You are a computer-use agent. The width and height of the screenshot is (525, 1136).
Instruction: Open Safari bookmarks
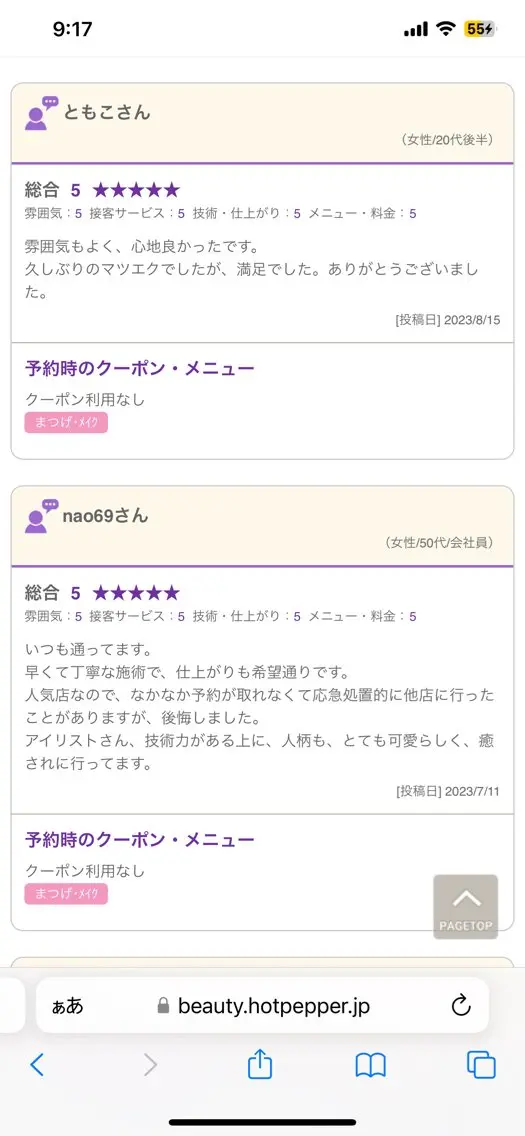pyautogui.click(x=371, y=1065)
